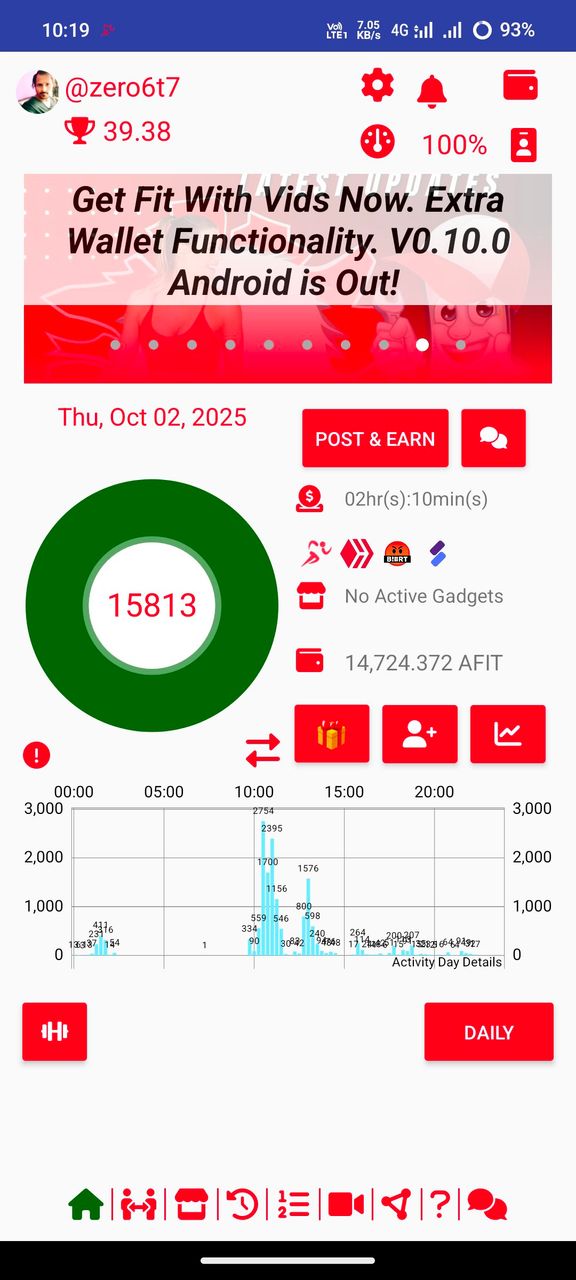Tap the POST & EARN button
Image resolution: width=576 pixels, height=1280 pixels.
[x=375, y=438]
